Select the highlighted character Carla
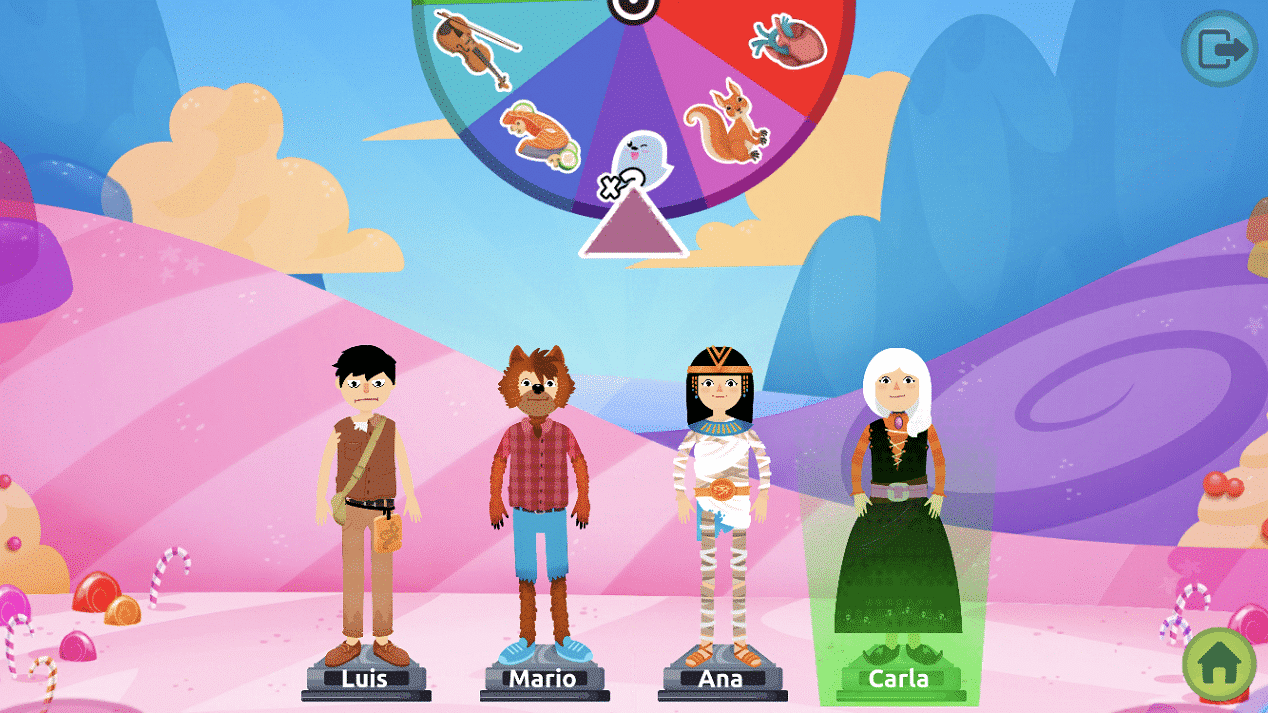Image resolution: width=1268 pixels, height=713 pixels. (898, 500)
